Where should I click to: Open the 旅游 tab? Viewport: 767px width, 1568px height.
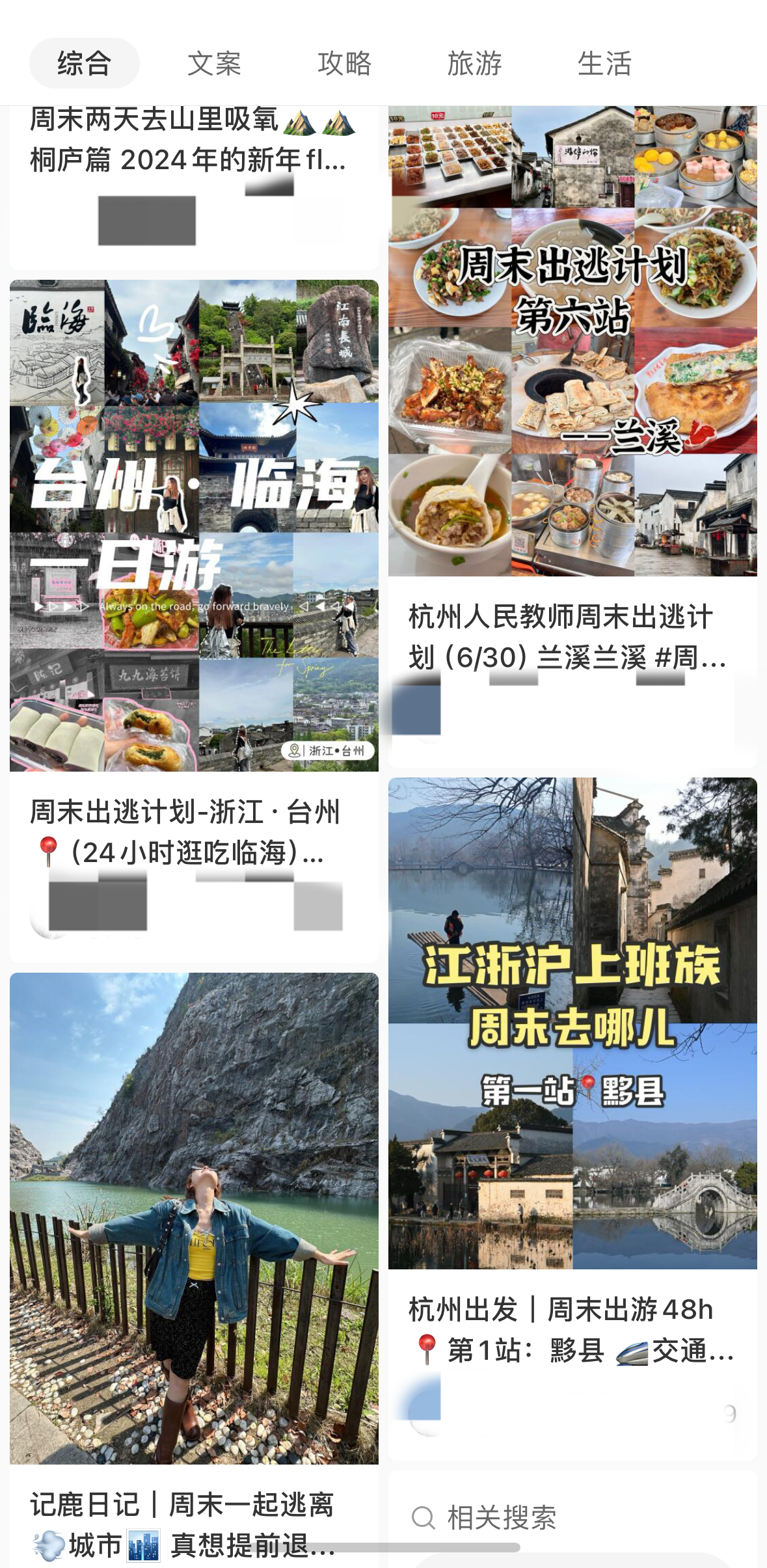[x=477, y=63]
